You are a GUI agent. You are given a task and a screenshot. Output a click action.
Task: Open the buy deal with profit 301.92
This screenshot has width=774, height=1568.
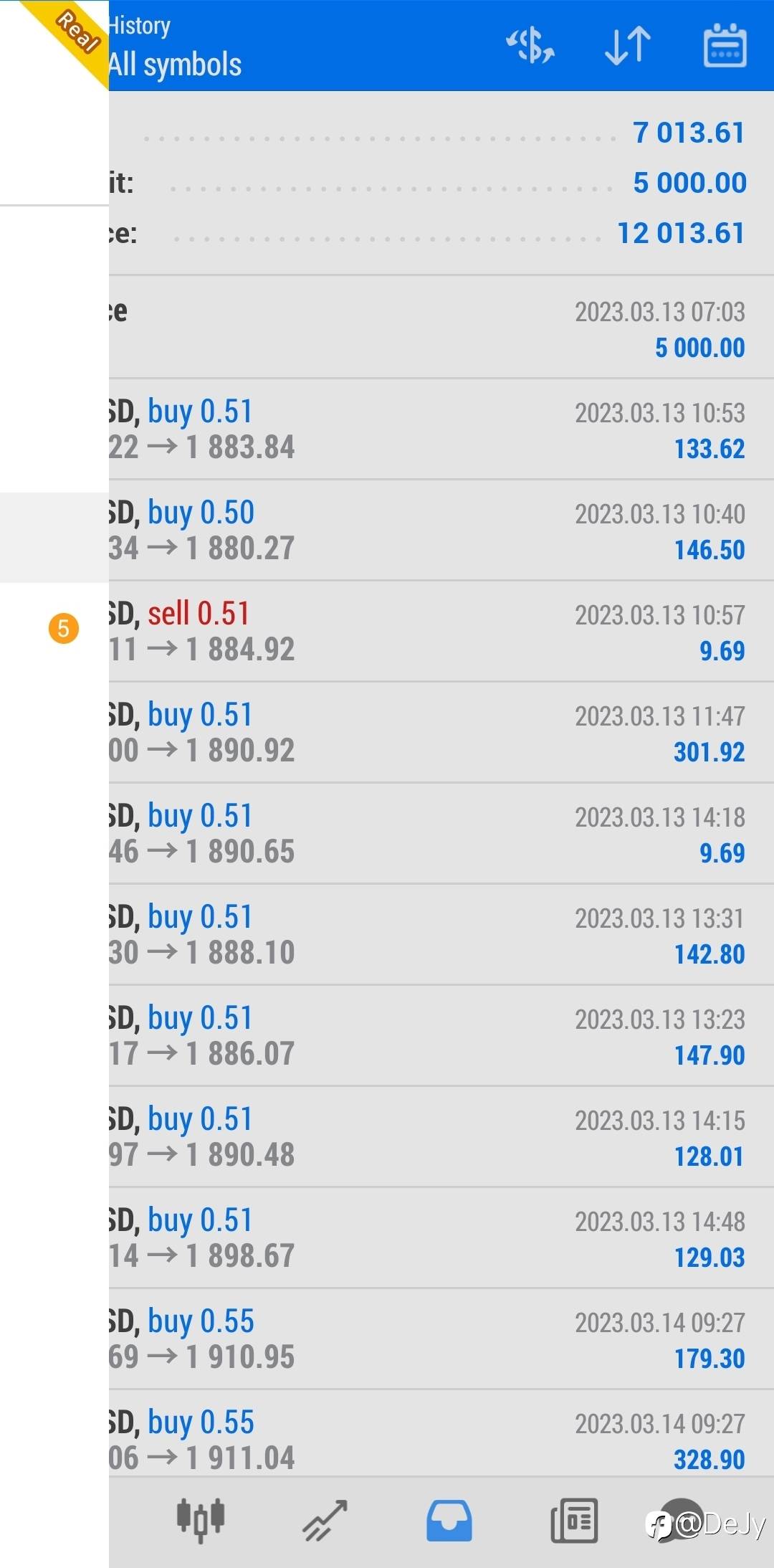point(441,733)
